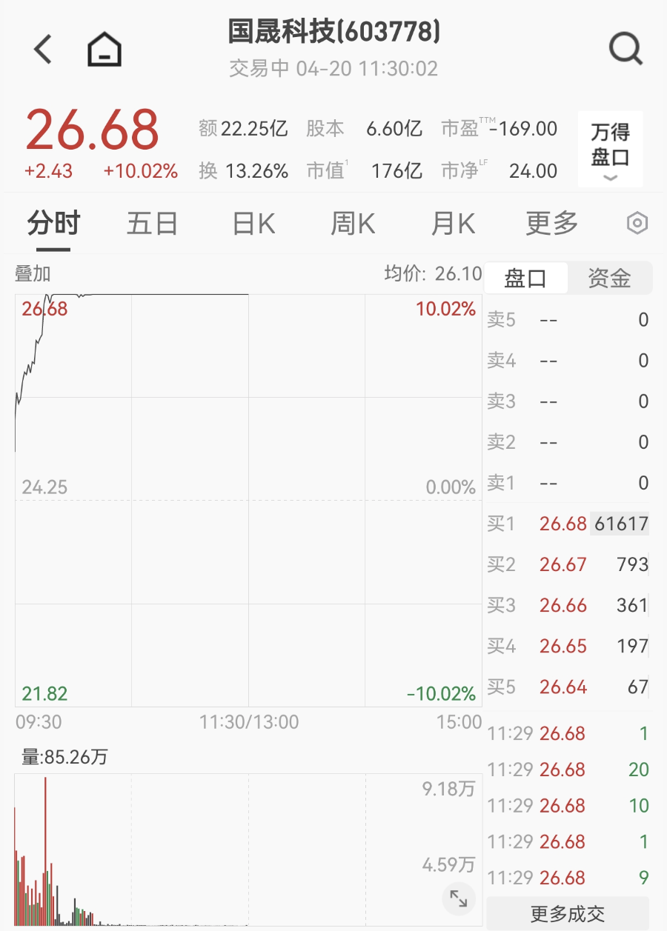This screenshot has width=667, height=931.
Task: Show the 周K chart
Action: [x=353, y=223]
